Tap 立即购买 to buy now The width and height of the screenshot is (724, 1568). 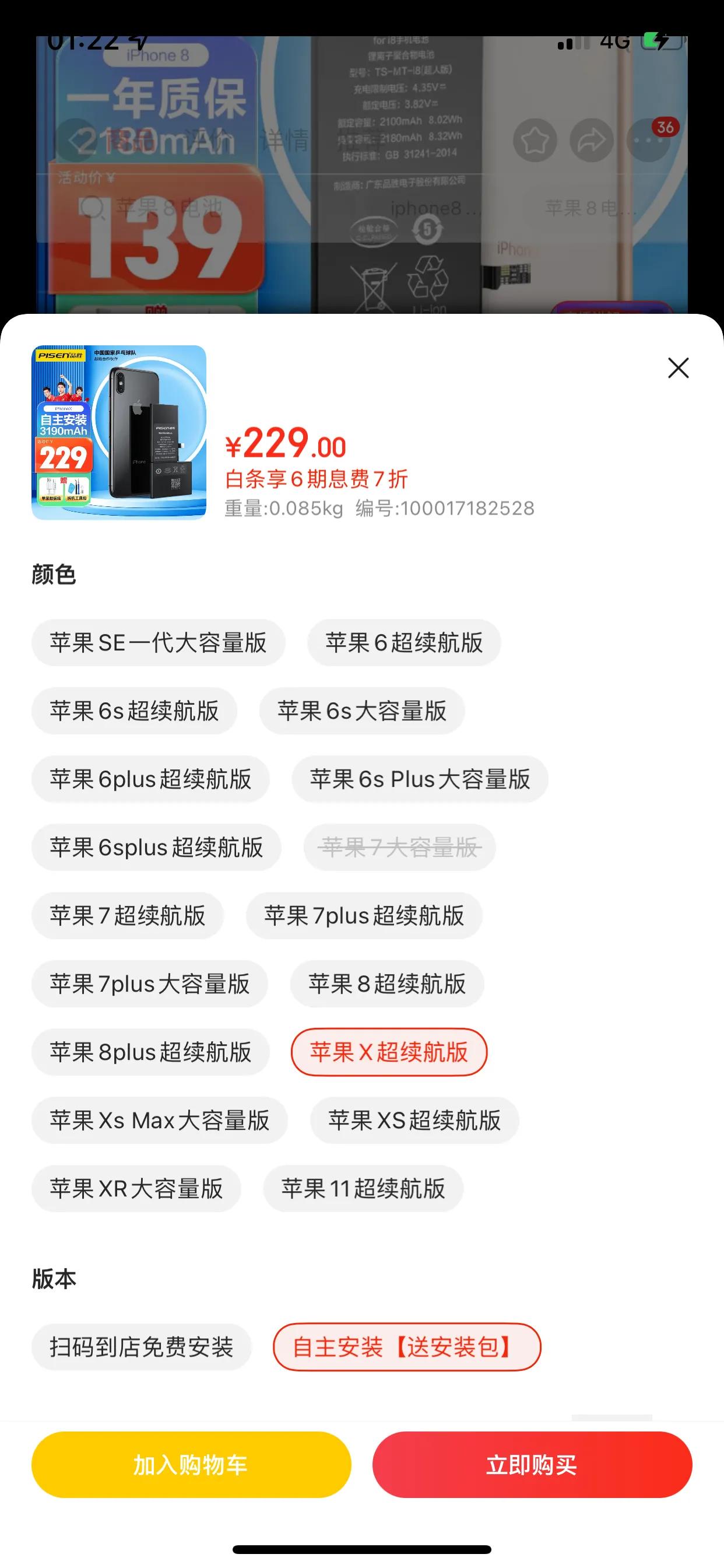tap(532, 1465)
